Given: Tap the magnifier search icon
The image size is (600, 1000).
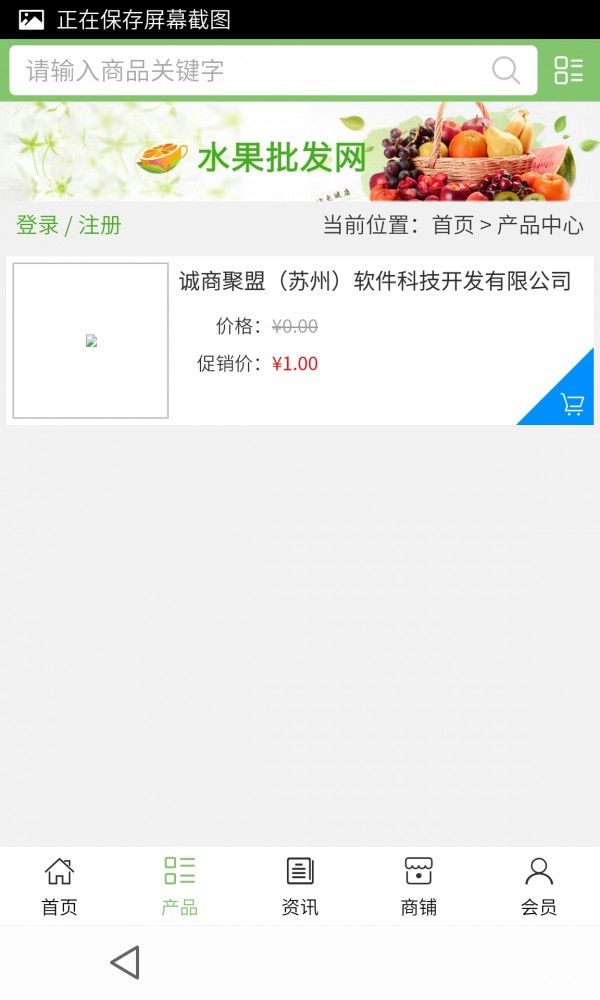Looking at the screenshot, I should tap(506, 71).
